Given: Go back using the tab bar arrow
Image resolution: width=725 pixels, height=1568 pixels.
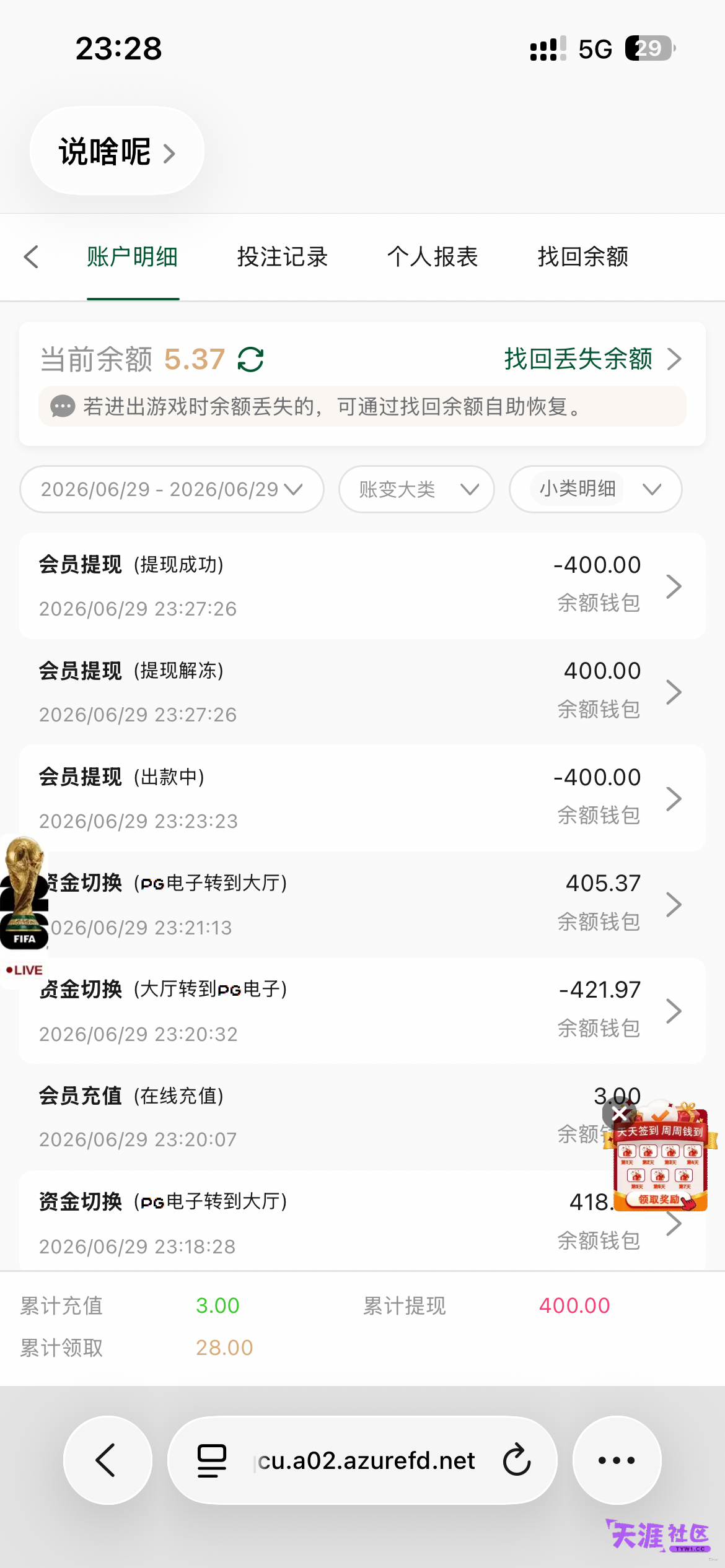Looking at the screenshot, I should [31, 257].
